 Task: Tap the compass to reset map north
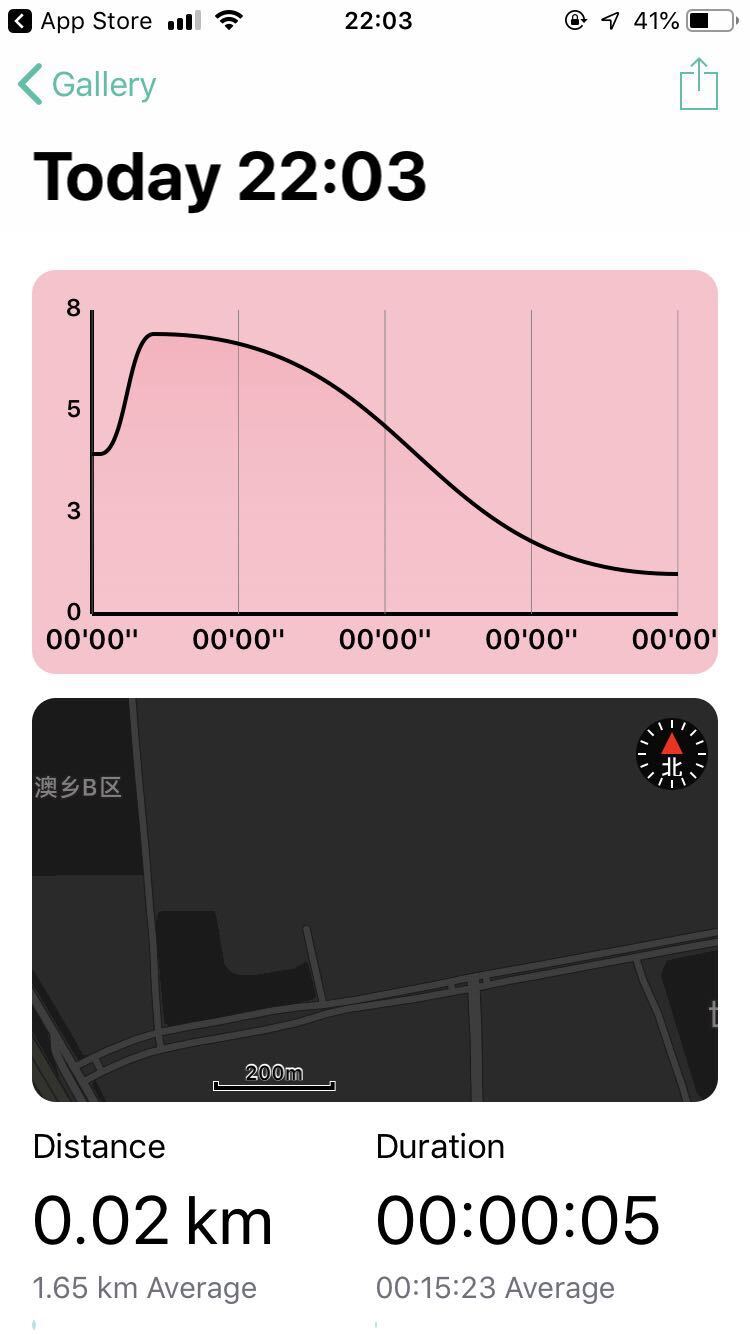tap(672, 753)
